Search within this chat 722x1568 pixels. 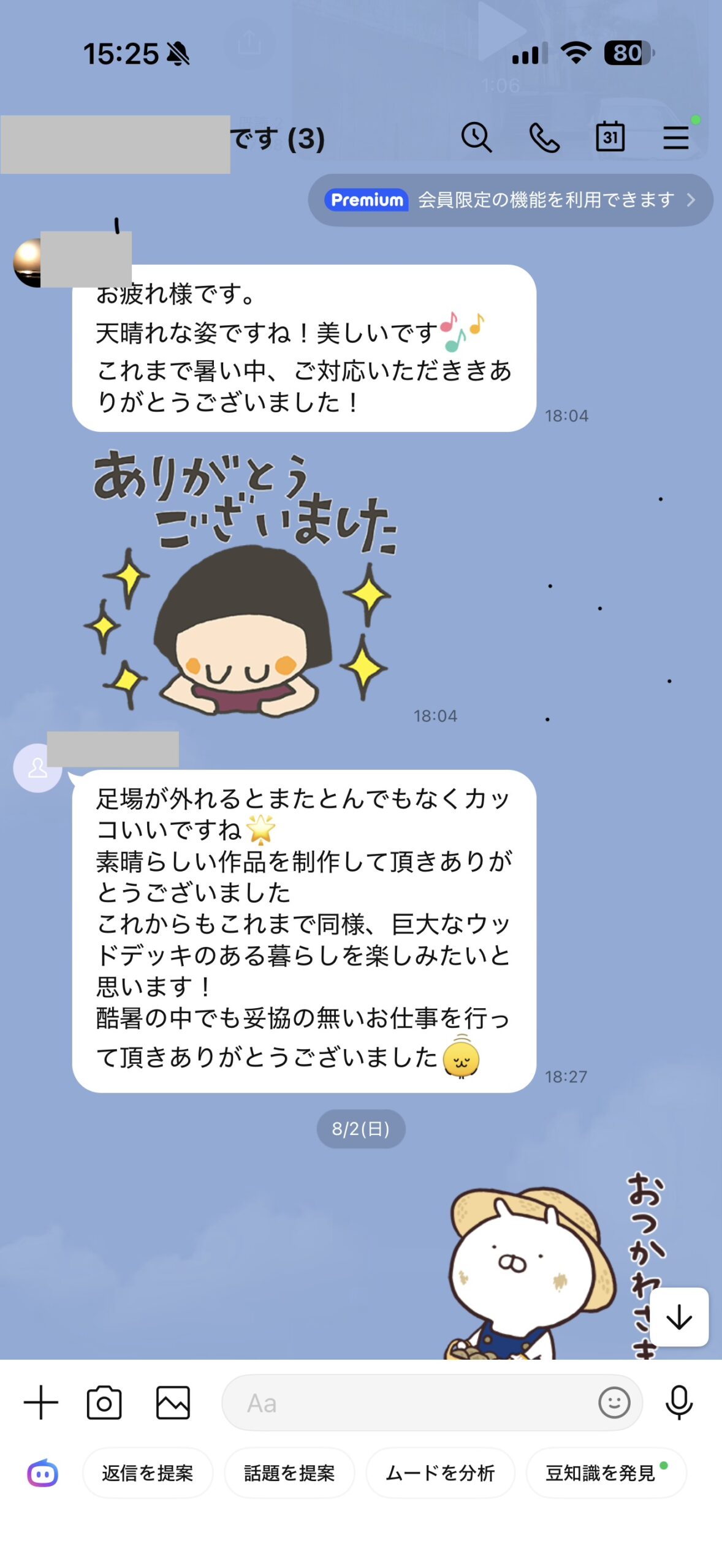point(476,137)
